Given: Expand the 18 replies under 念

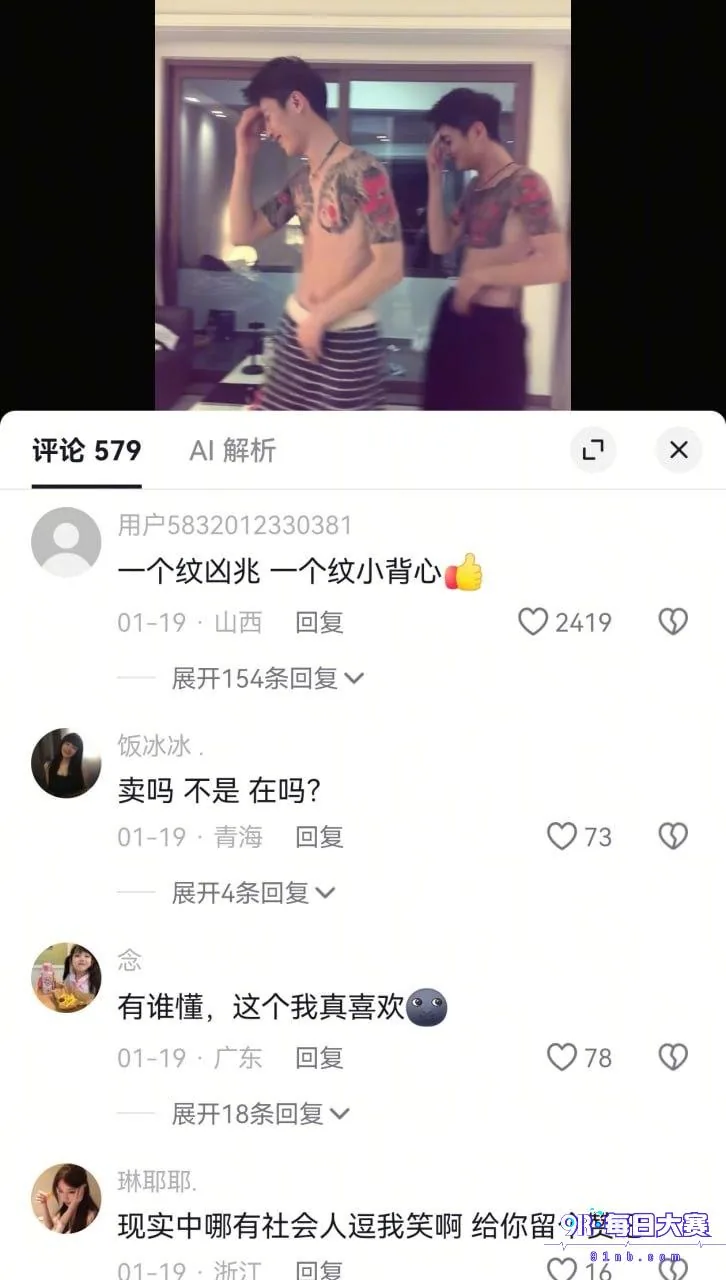Looking at the screenshot, I should point(260,1113).
